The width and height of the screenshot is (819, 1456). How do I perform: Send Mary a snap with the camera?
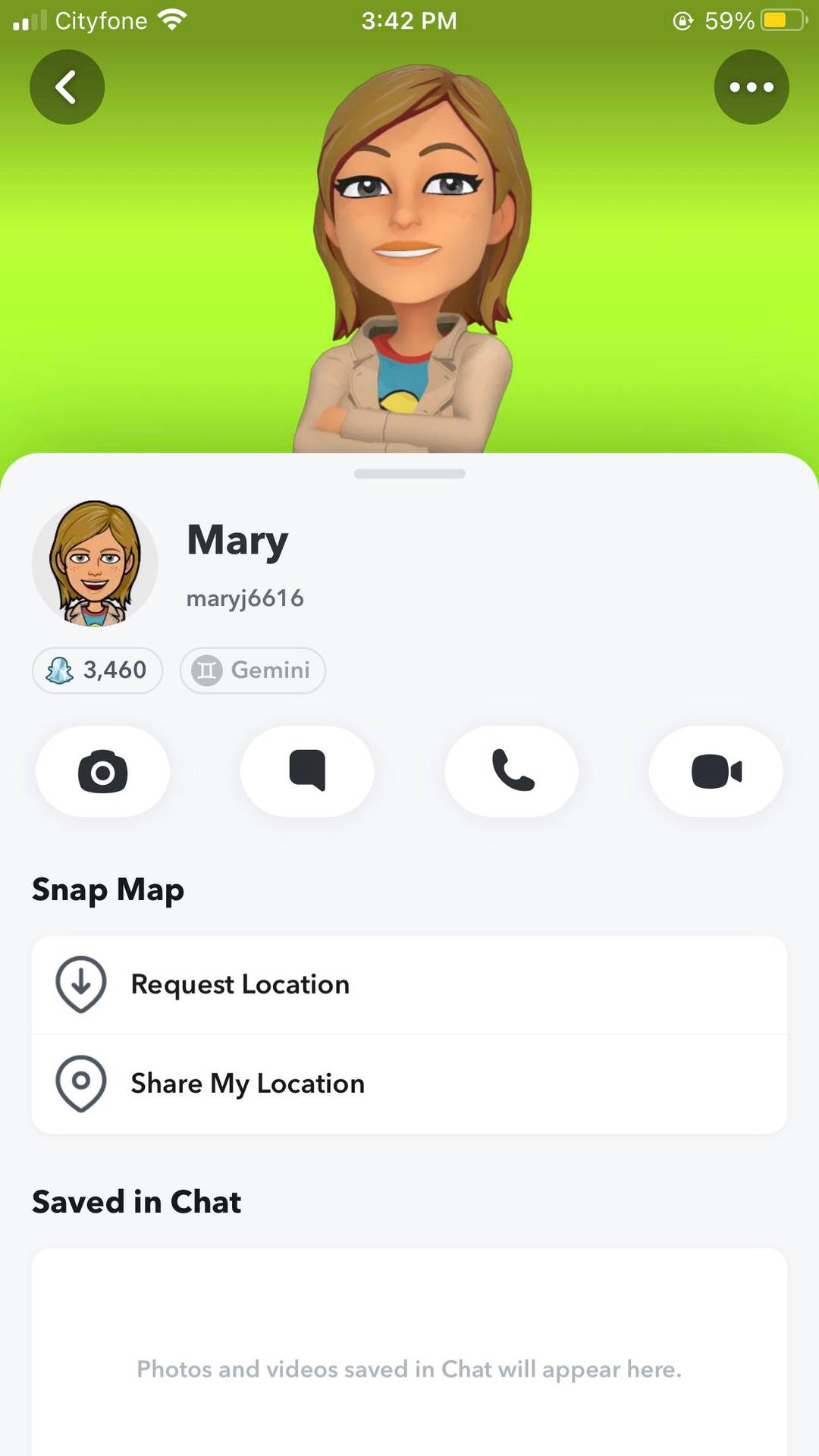[102, 771]
